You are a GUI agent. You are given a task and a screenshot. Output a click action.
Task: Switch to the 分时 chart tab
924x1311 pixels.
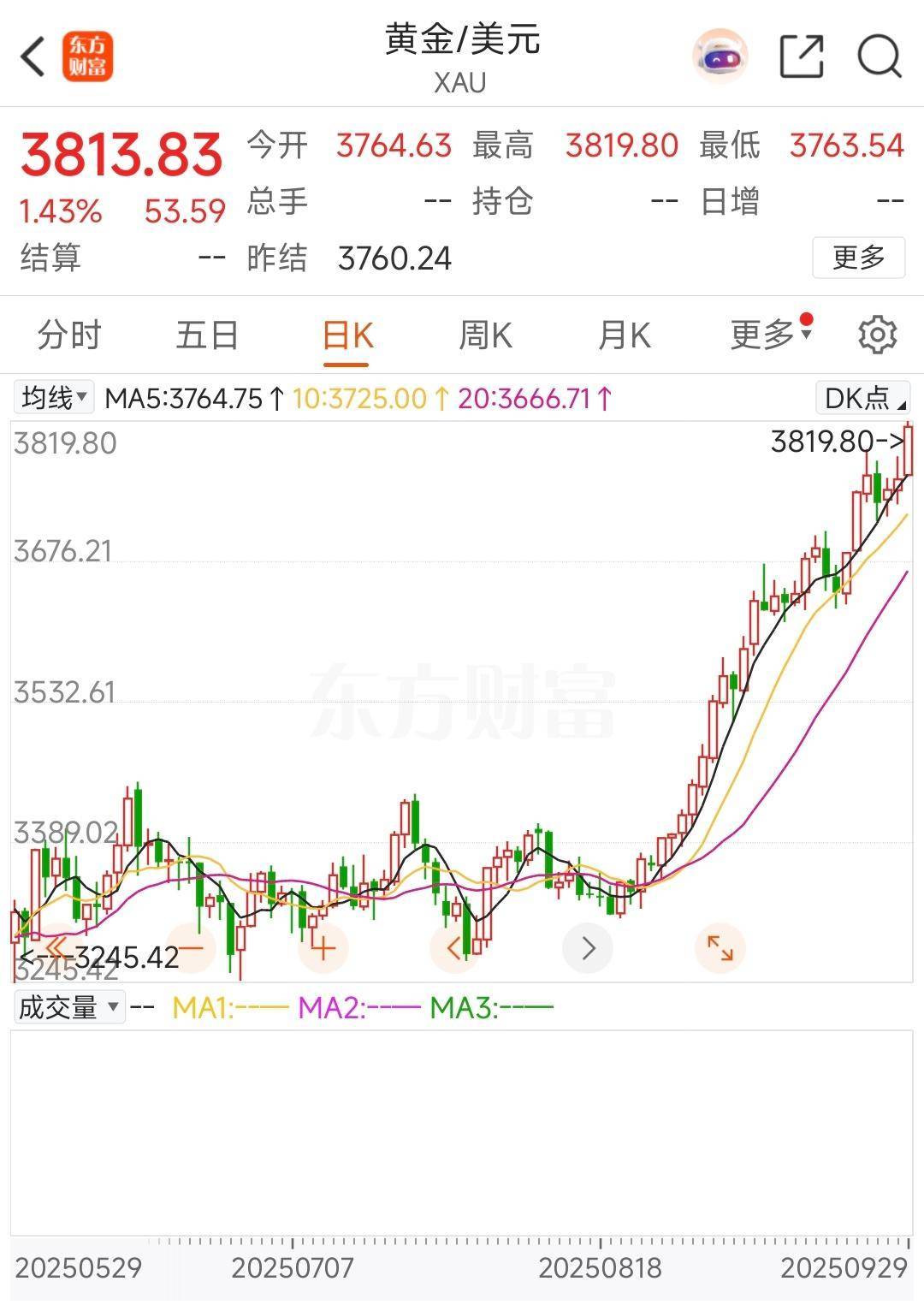click(x=69, y=335)
